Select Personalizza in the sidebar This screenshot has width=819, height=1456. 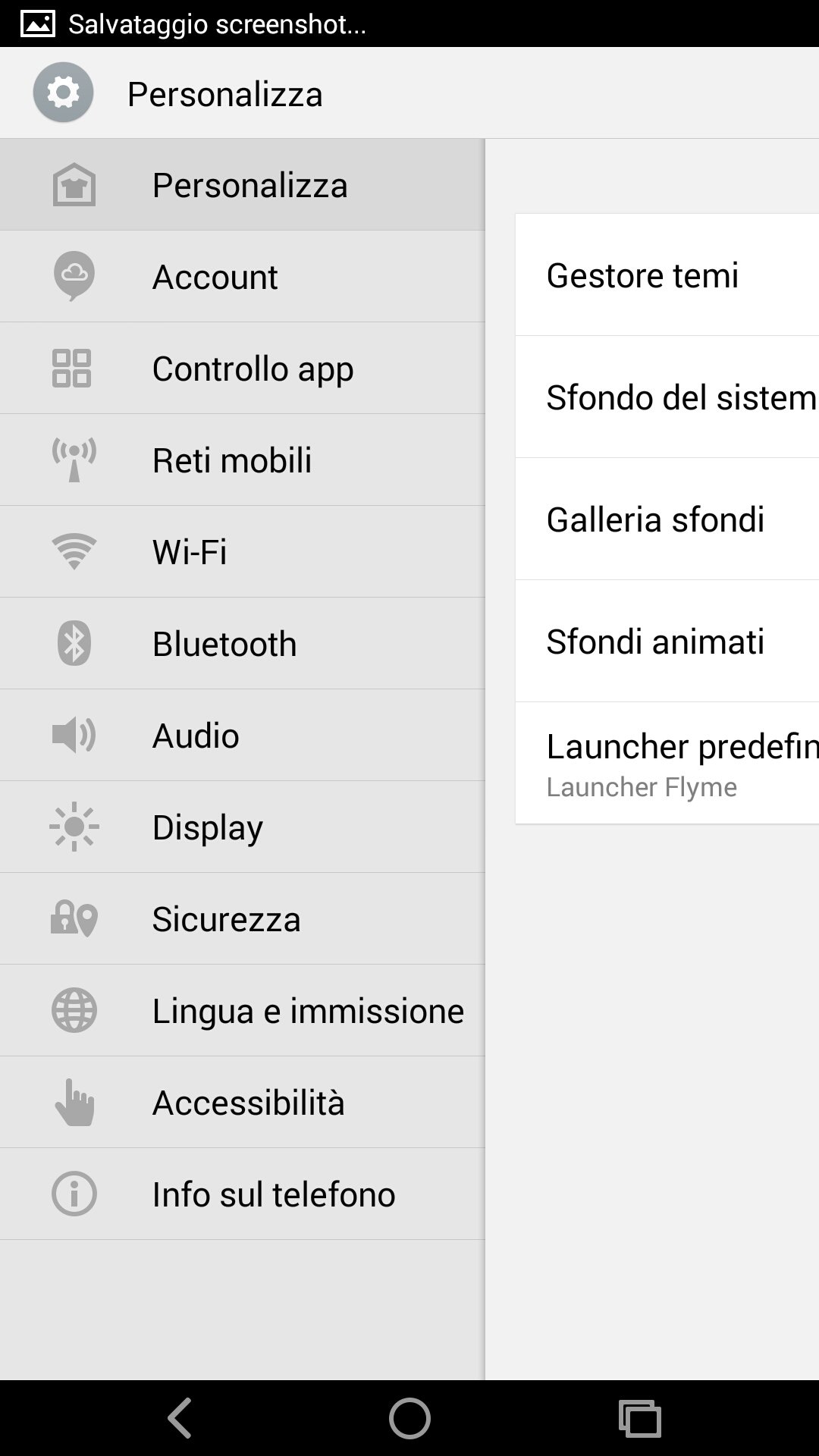243,185
